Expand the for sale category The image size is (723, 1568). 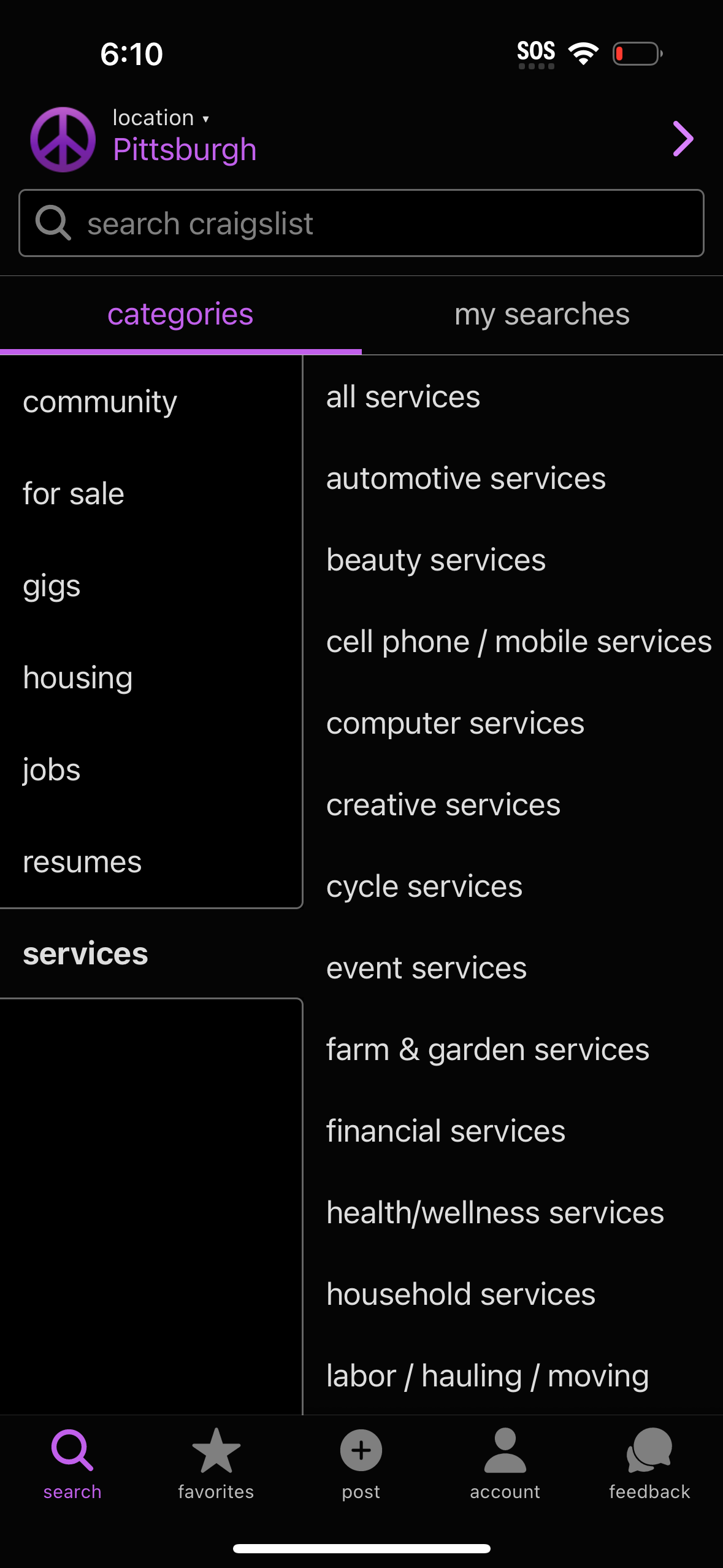coord(73,493)
